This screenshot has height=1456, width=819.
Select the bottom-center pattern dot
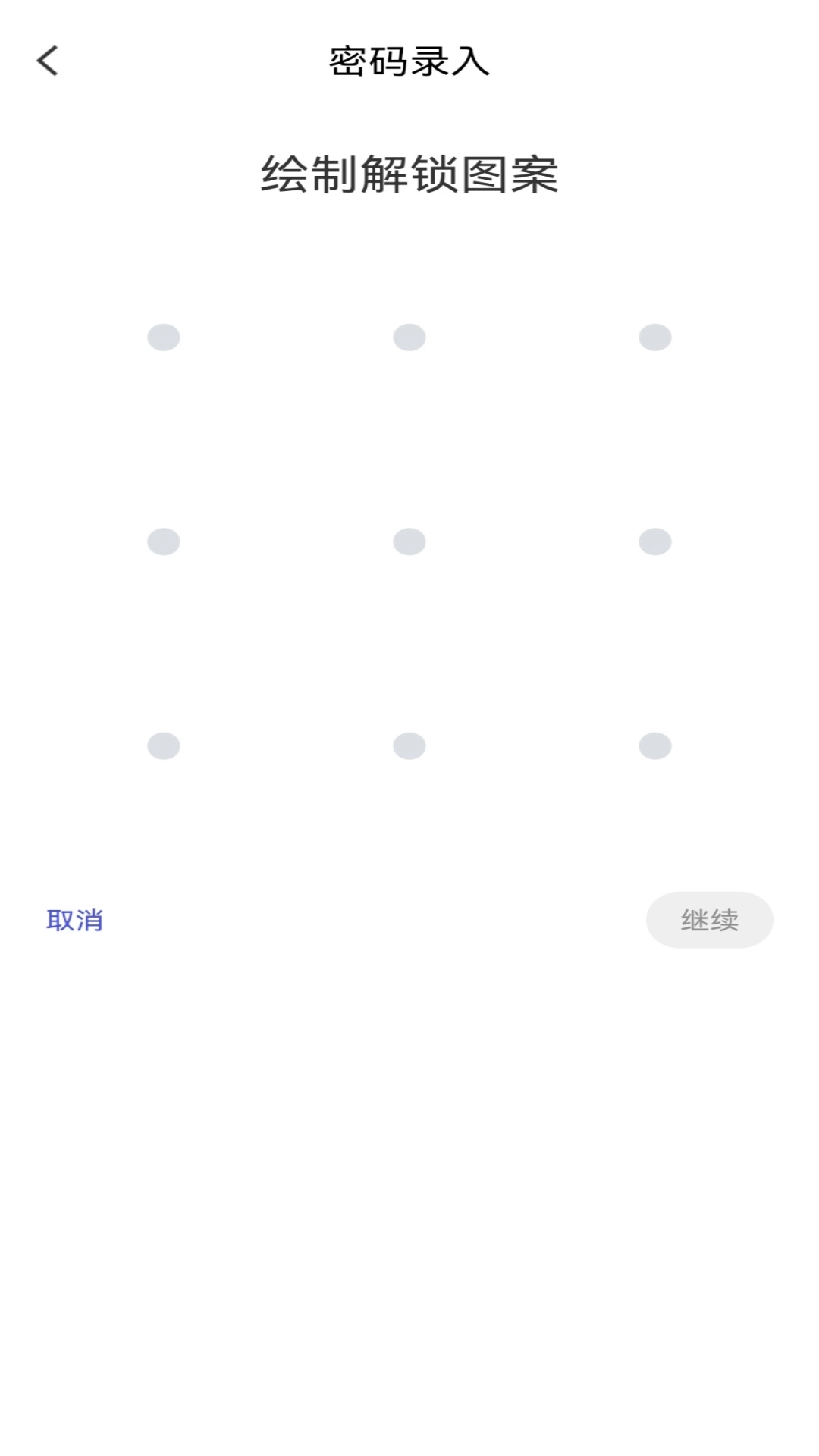[409, 745]
